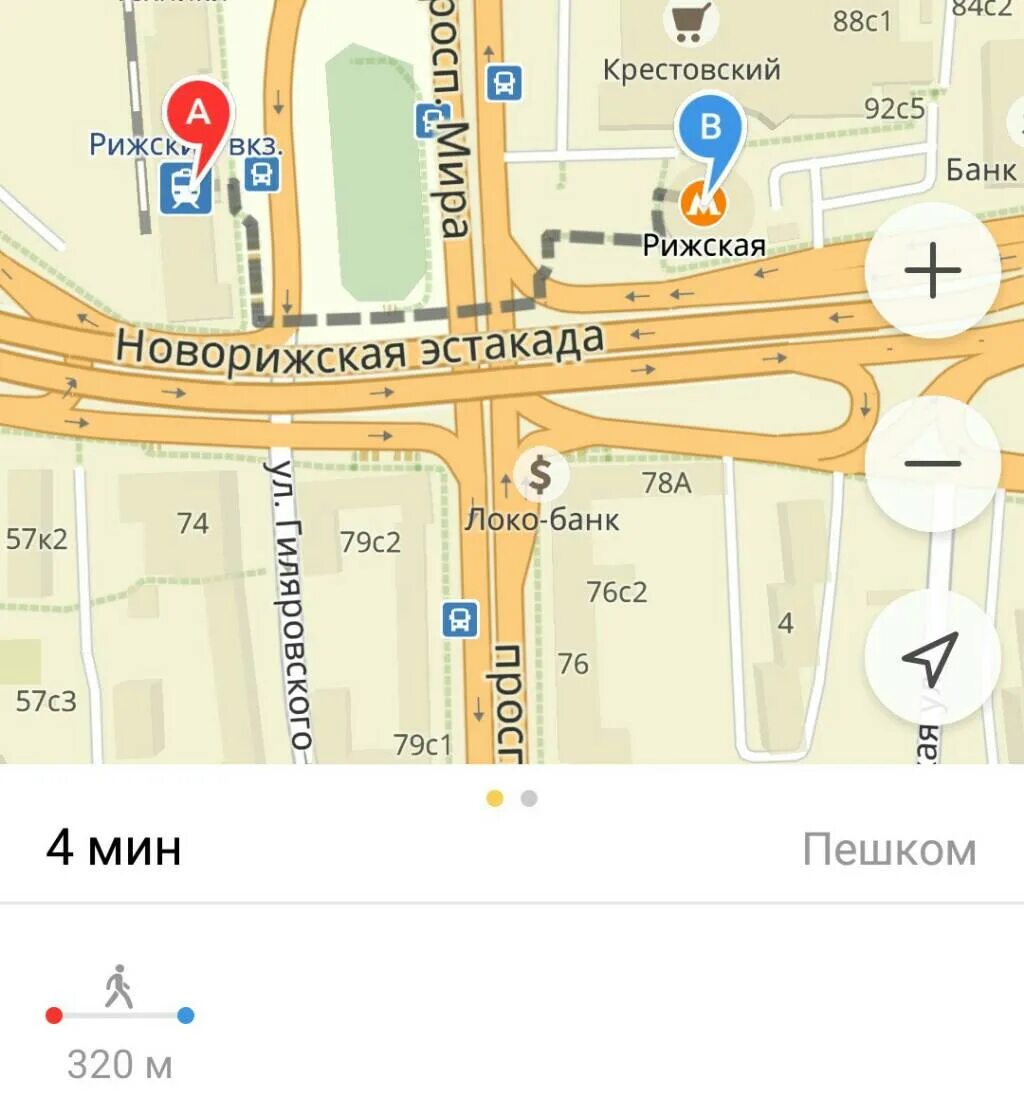Click the second train station icon near point A
Image resolution: width=1024 pixels, height=1097 pixels.
tap(262, 174)
